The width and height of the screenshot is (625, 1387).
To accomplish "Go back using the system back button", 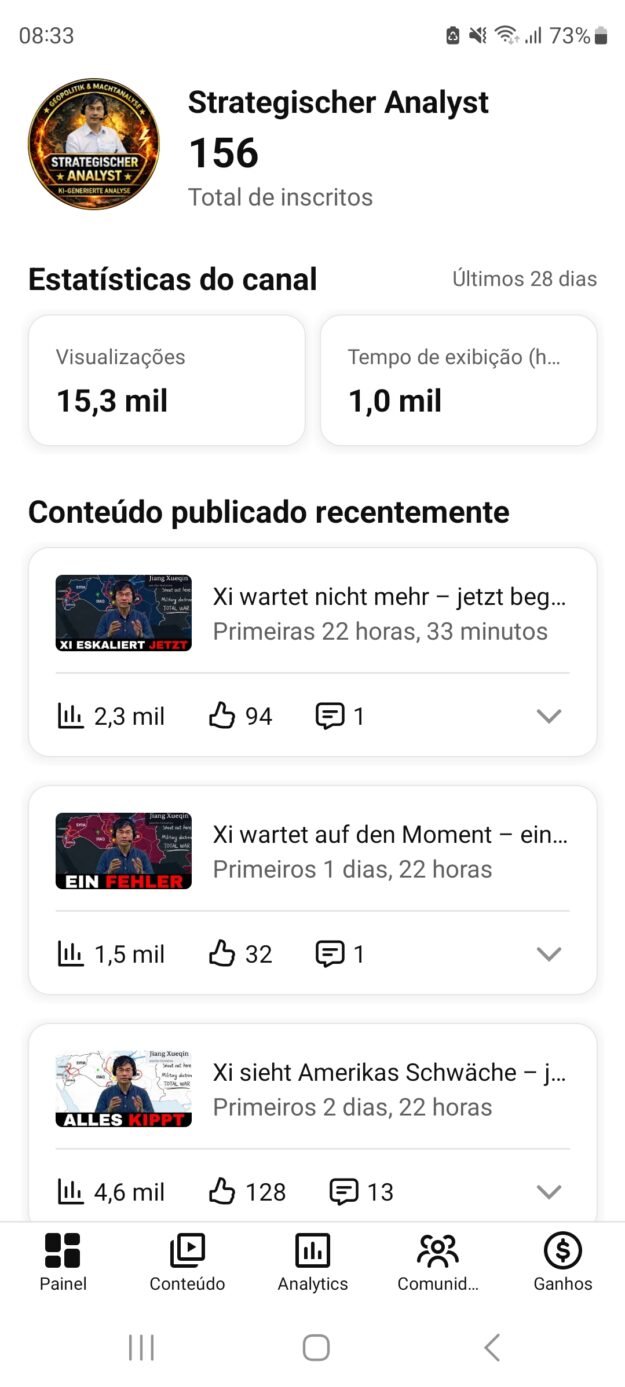I will click(491, 1348).
